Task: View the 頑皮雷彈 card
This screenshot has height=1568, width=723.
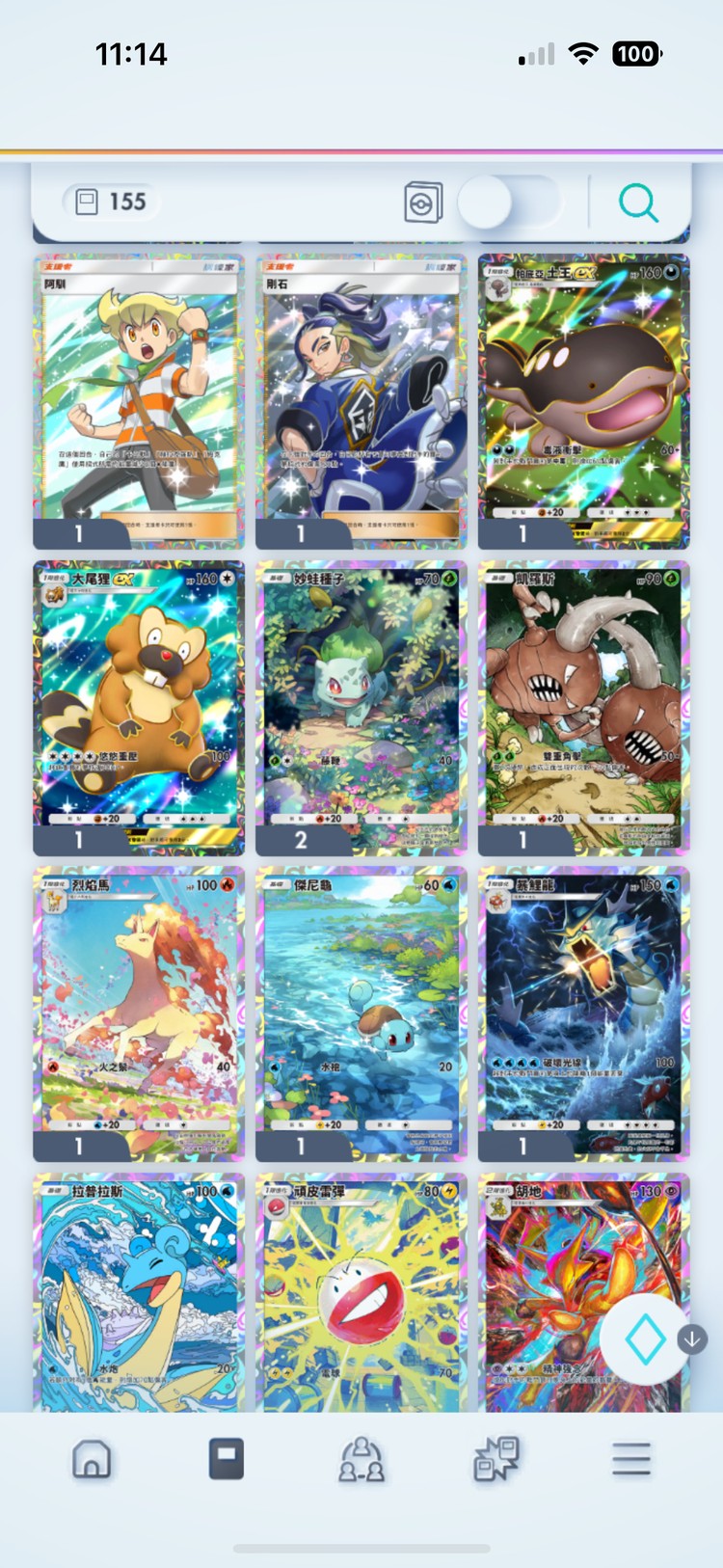Action: (361, 1292)
